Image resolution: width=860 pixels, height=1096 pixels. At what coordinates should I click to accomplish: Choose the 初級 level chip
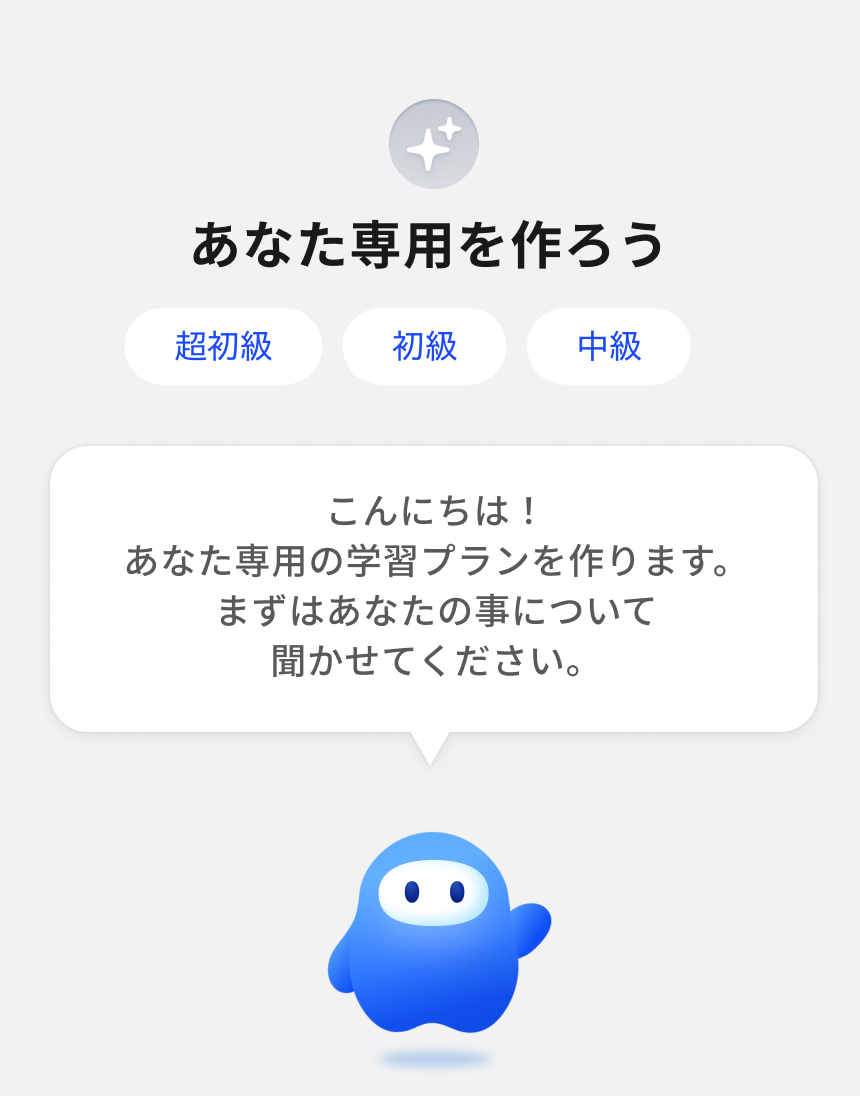point(424,346)
